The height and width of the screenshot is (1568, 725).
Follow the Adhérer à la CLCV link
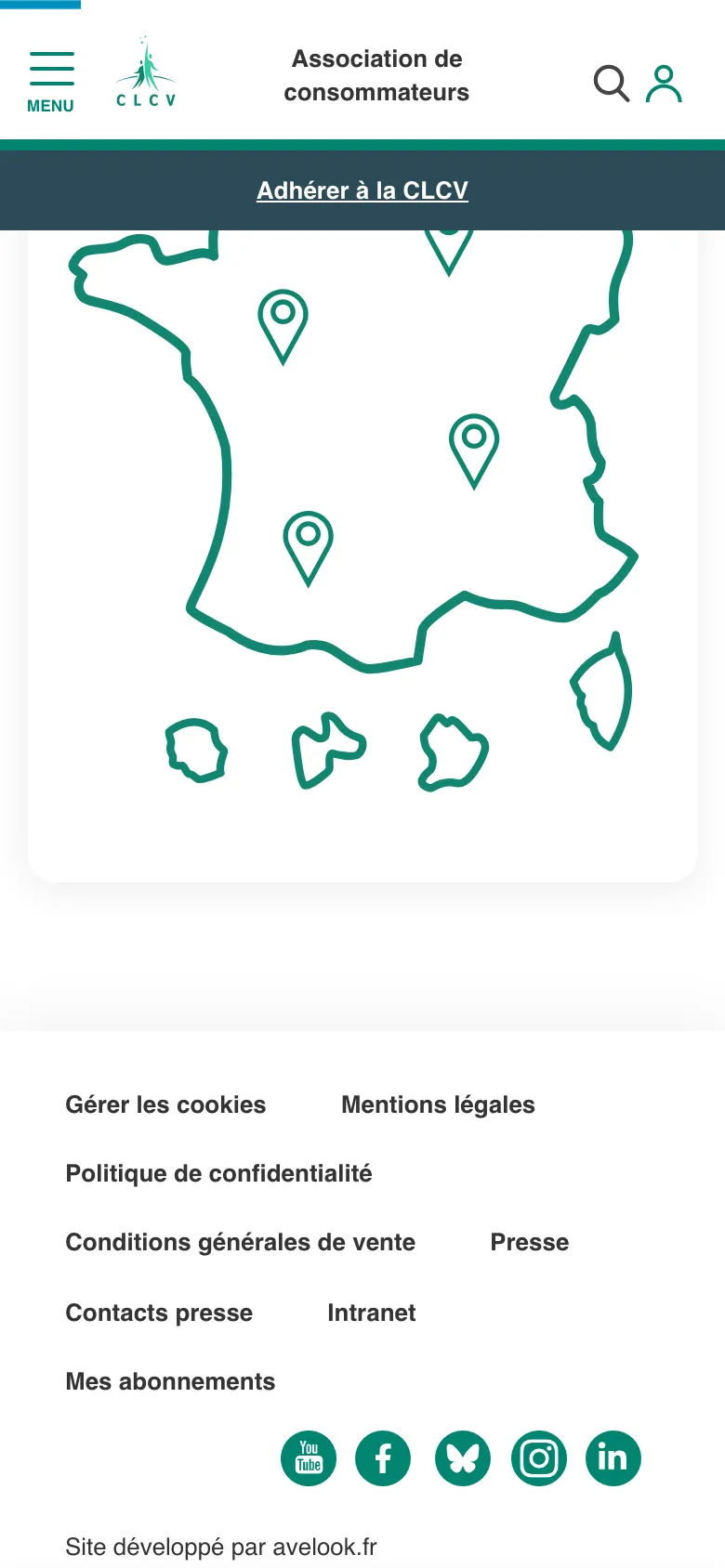(x=362, y=190)
